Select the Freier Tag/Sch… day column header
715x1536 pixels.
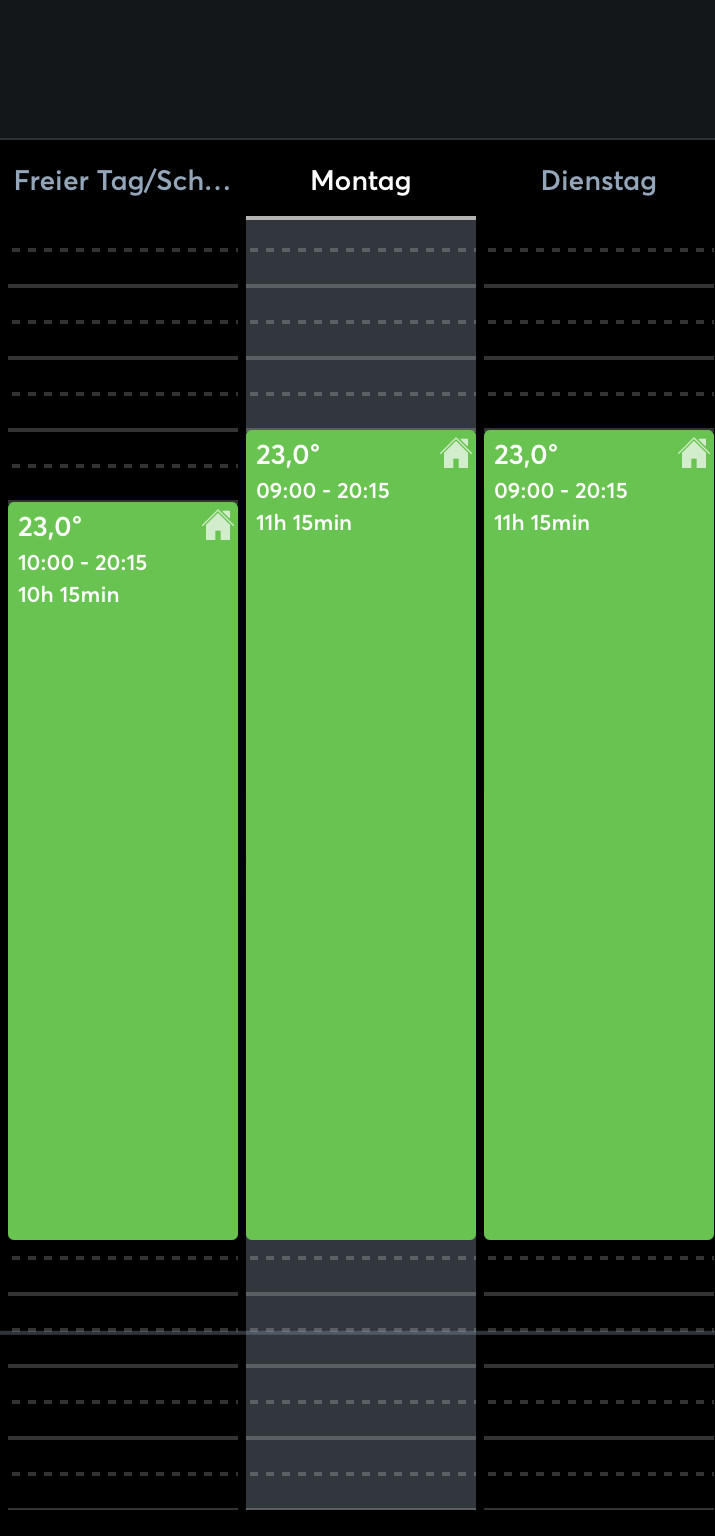122,181
